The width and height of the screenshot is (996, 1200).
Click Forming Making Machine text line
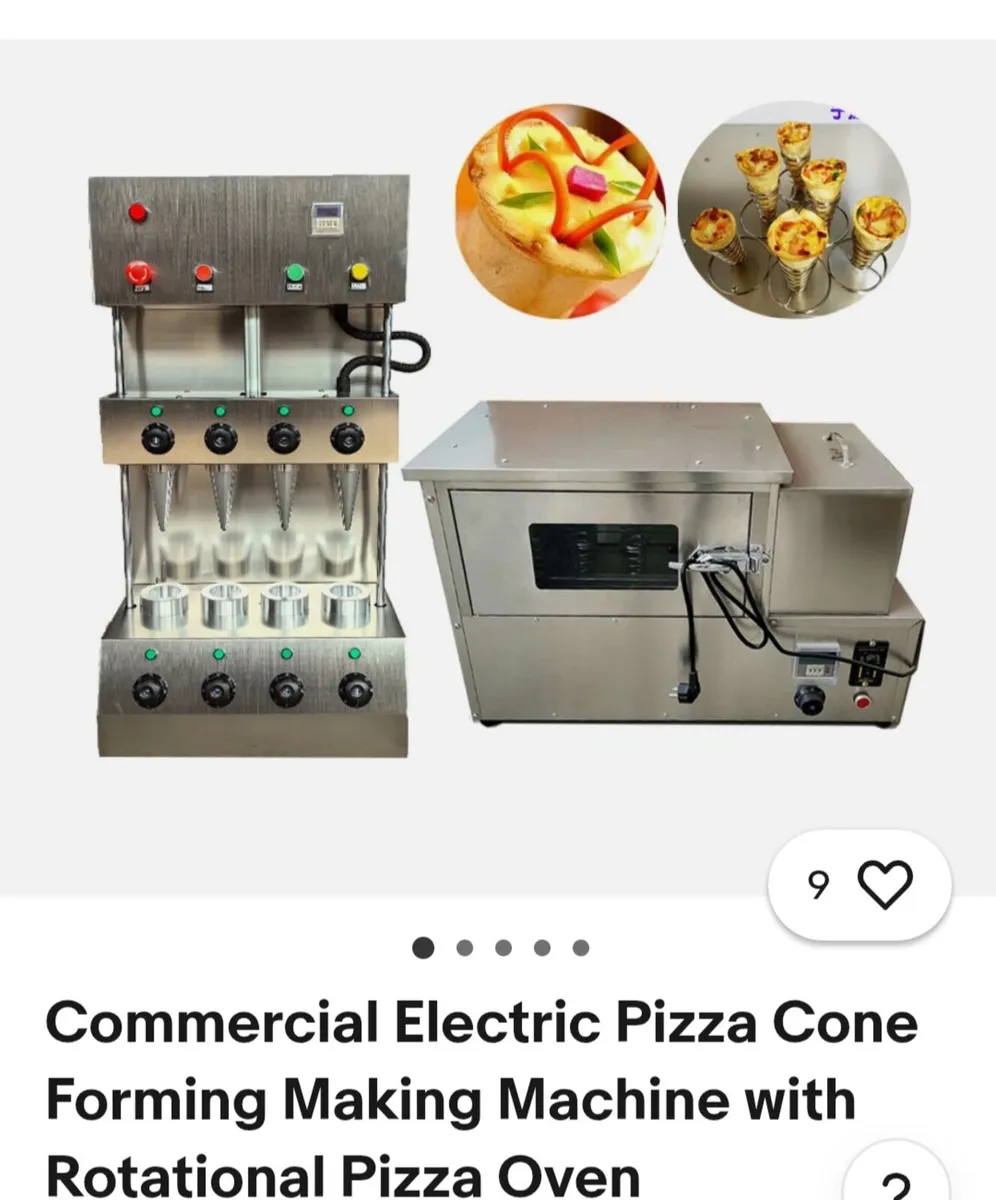click(x=450, y=1100)
